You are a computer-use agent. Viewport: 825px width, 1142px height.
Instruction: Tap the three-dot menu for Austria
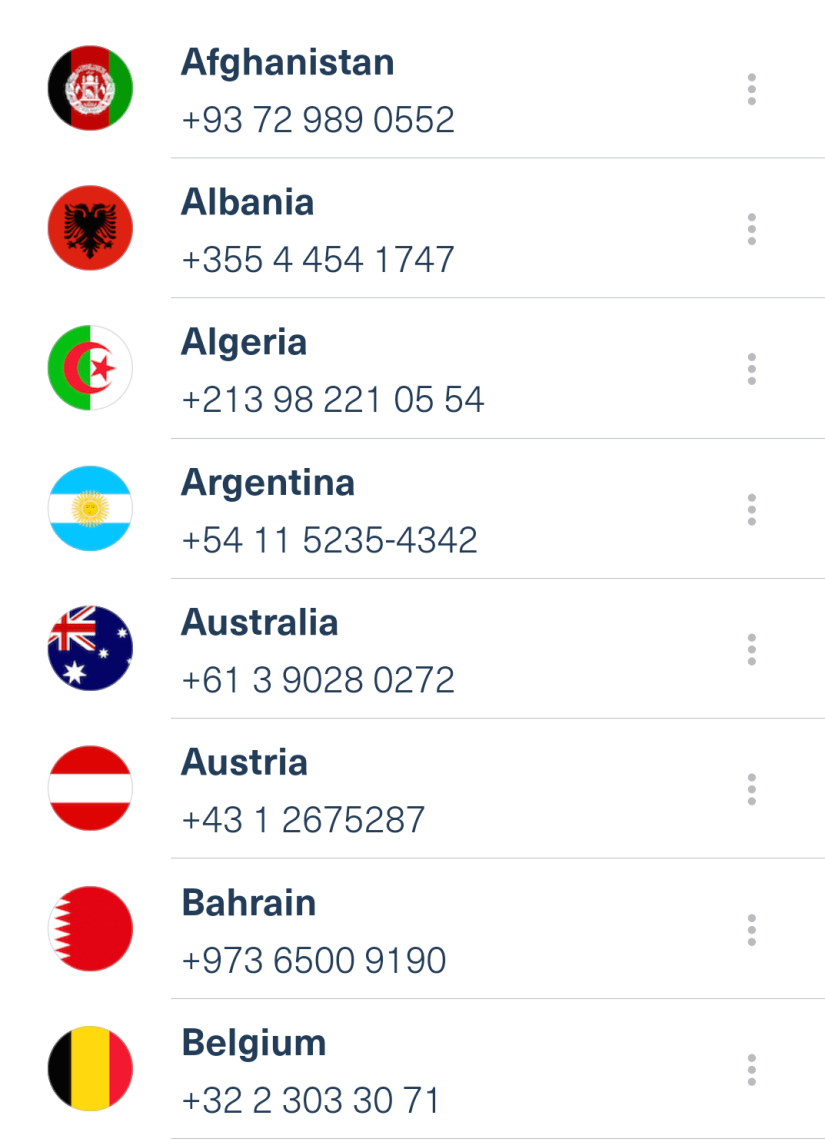751,790
